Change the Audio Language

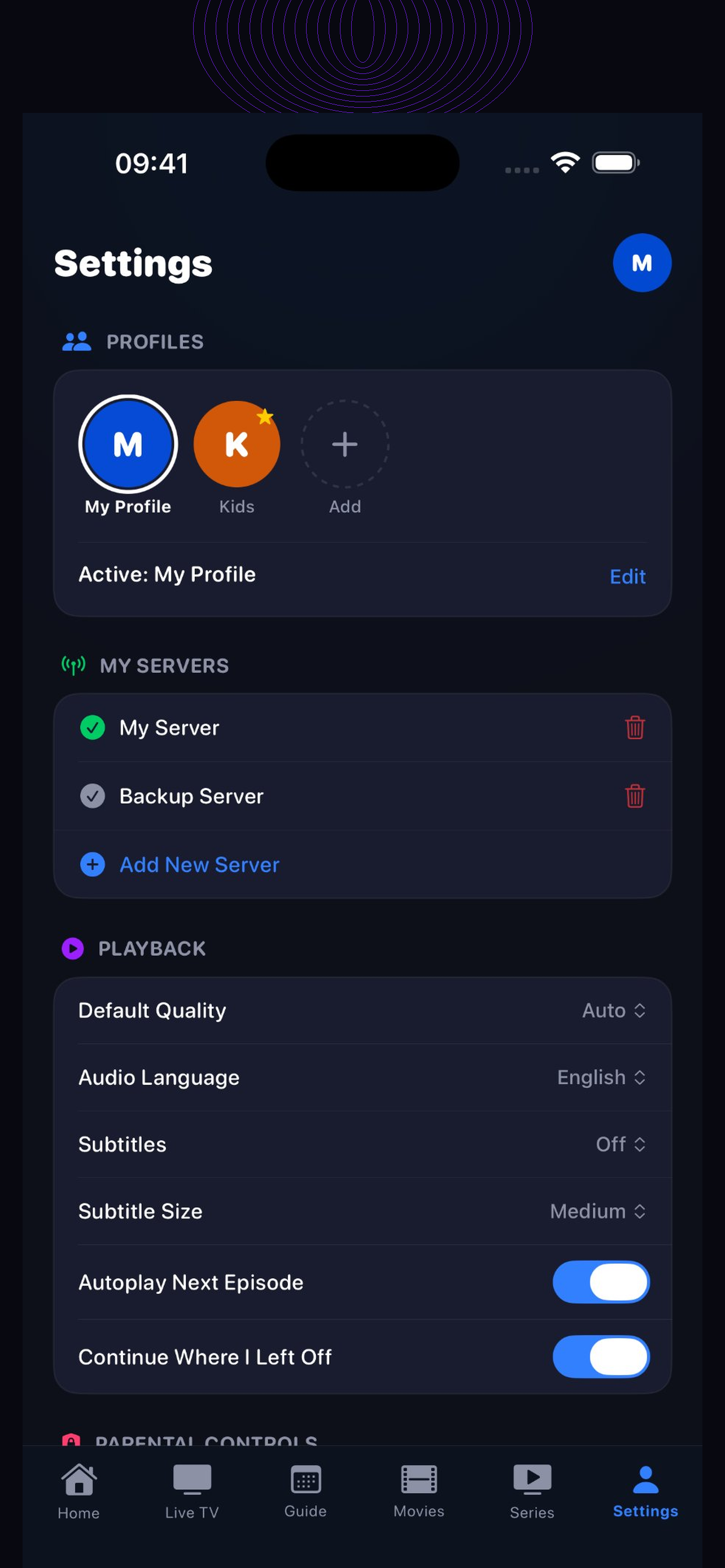tap(601, 1078)
